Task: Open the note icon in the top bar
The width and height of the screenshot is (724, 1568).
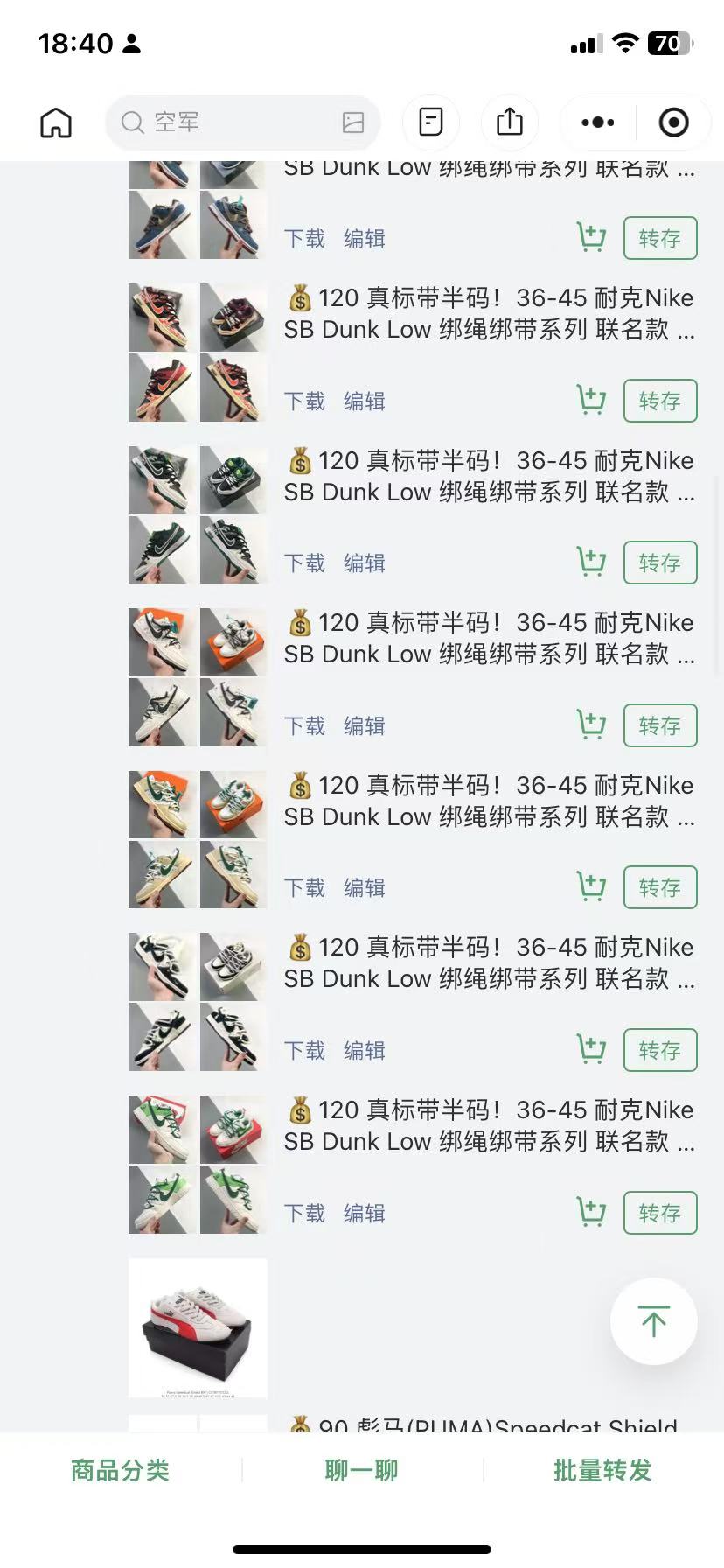Action: pyautogui.click(x=431, y=122)
